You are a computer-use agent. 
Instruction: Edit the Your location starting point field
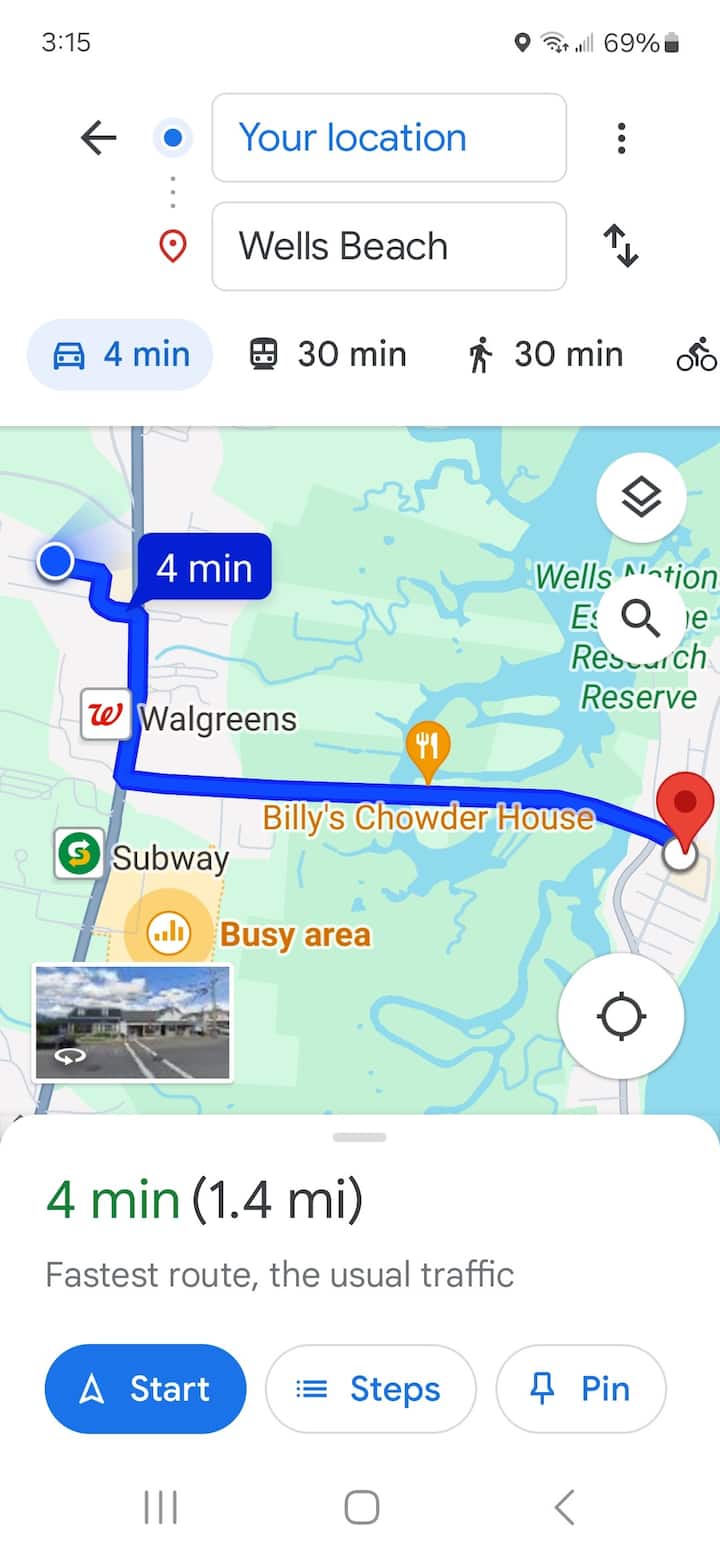click(x=389, y=138)
